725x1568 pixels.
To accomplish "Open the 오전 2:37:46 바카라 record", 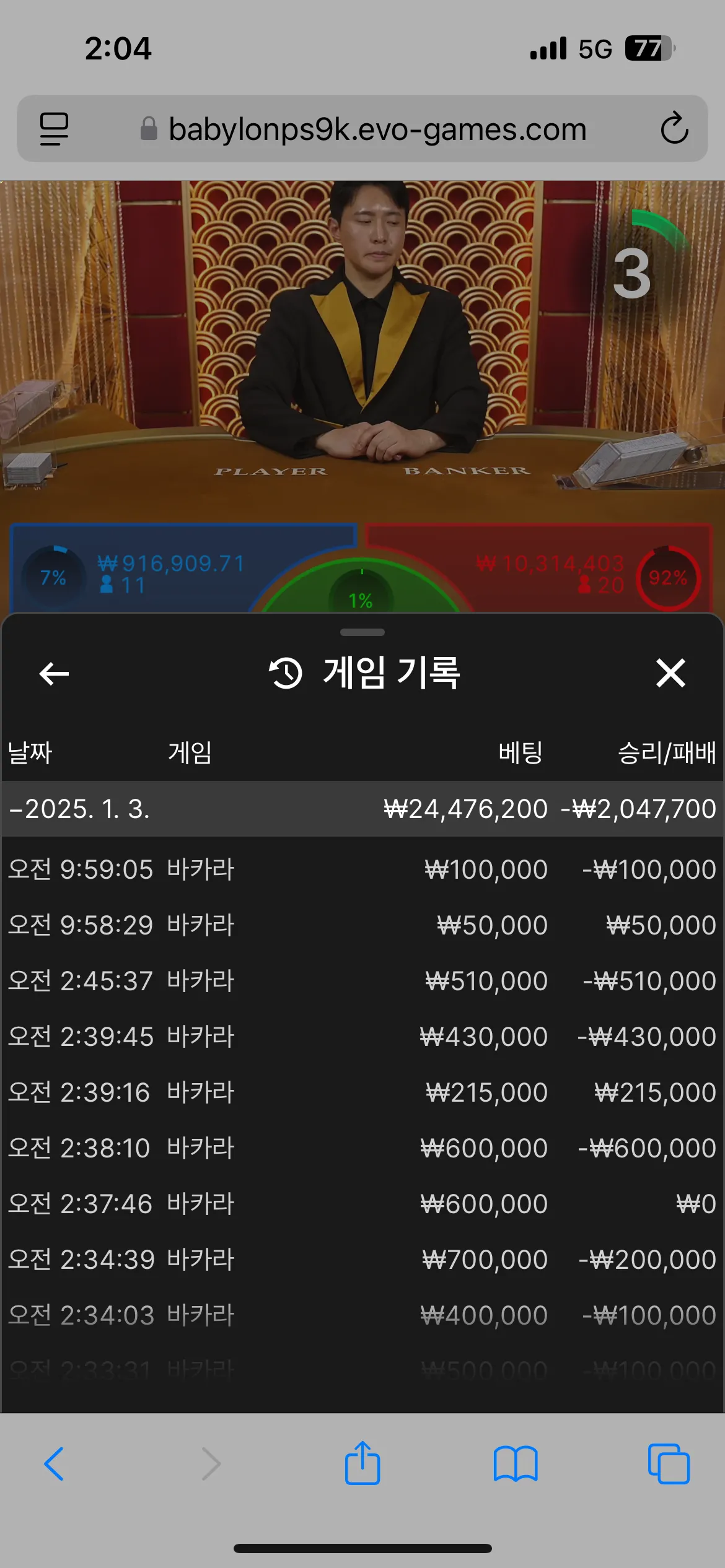I will tap(362, 1204).
